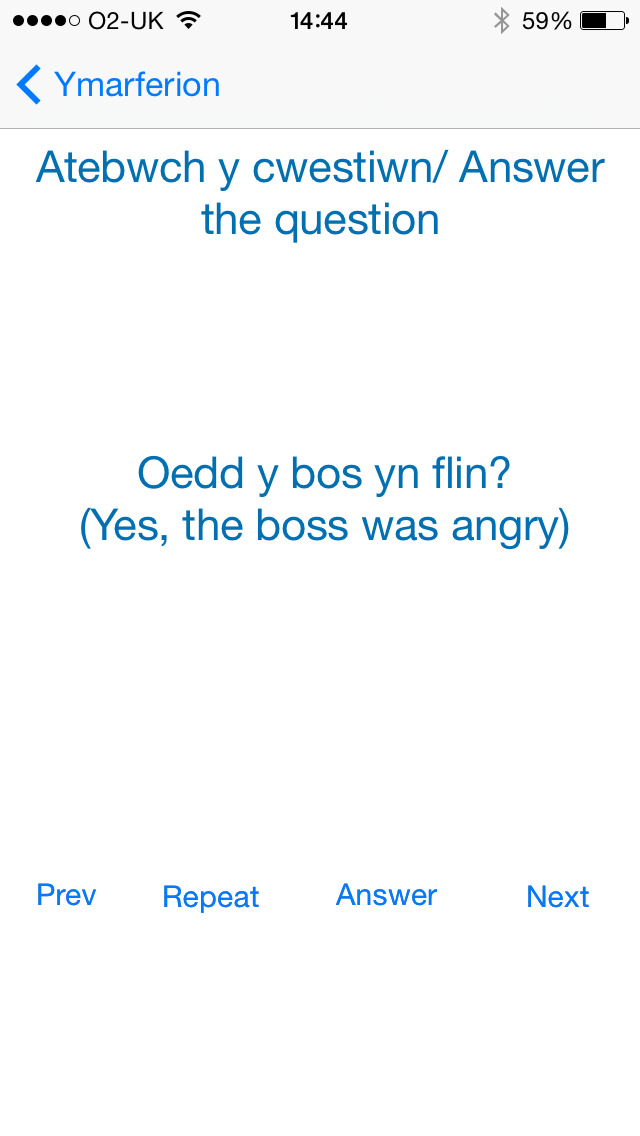Reveal the Answer
640x1136 pixels.
386,895
